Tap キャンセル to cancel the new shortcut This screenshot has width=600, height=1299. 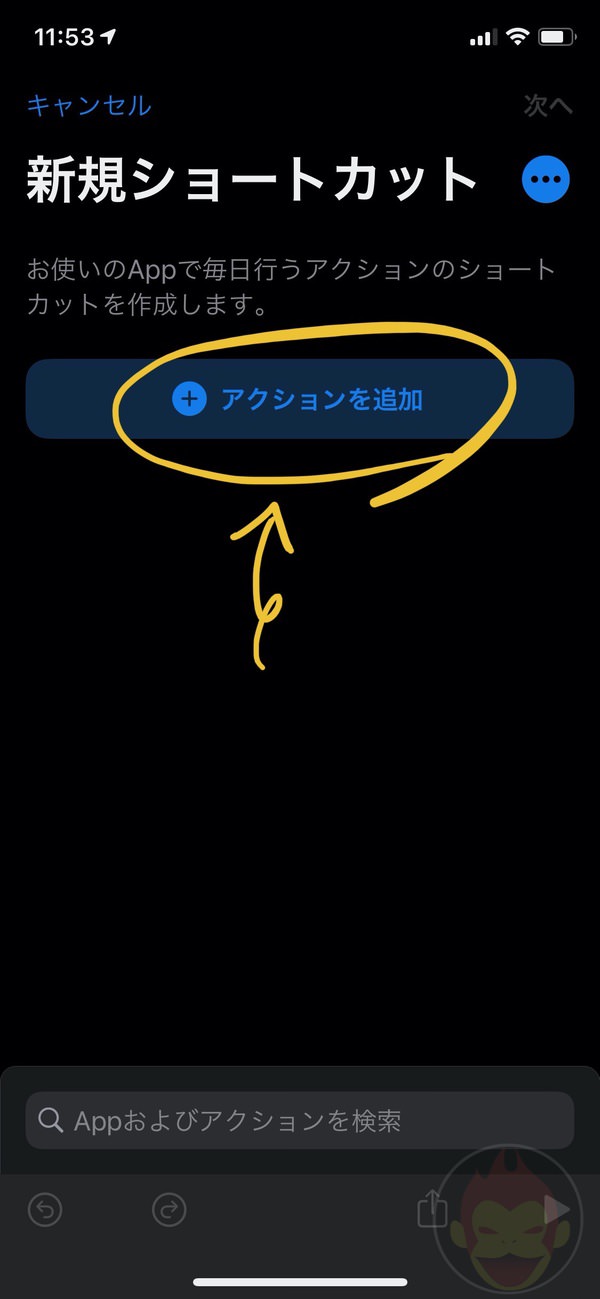click(89, 105)
